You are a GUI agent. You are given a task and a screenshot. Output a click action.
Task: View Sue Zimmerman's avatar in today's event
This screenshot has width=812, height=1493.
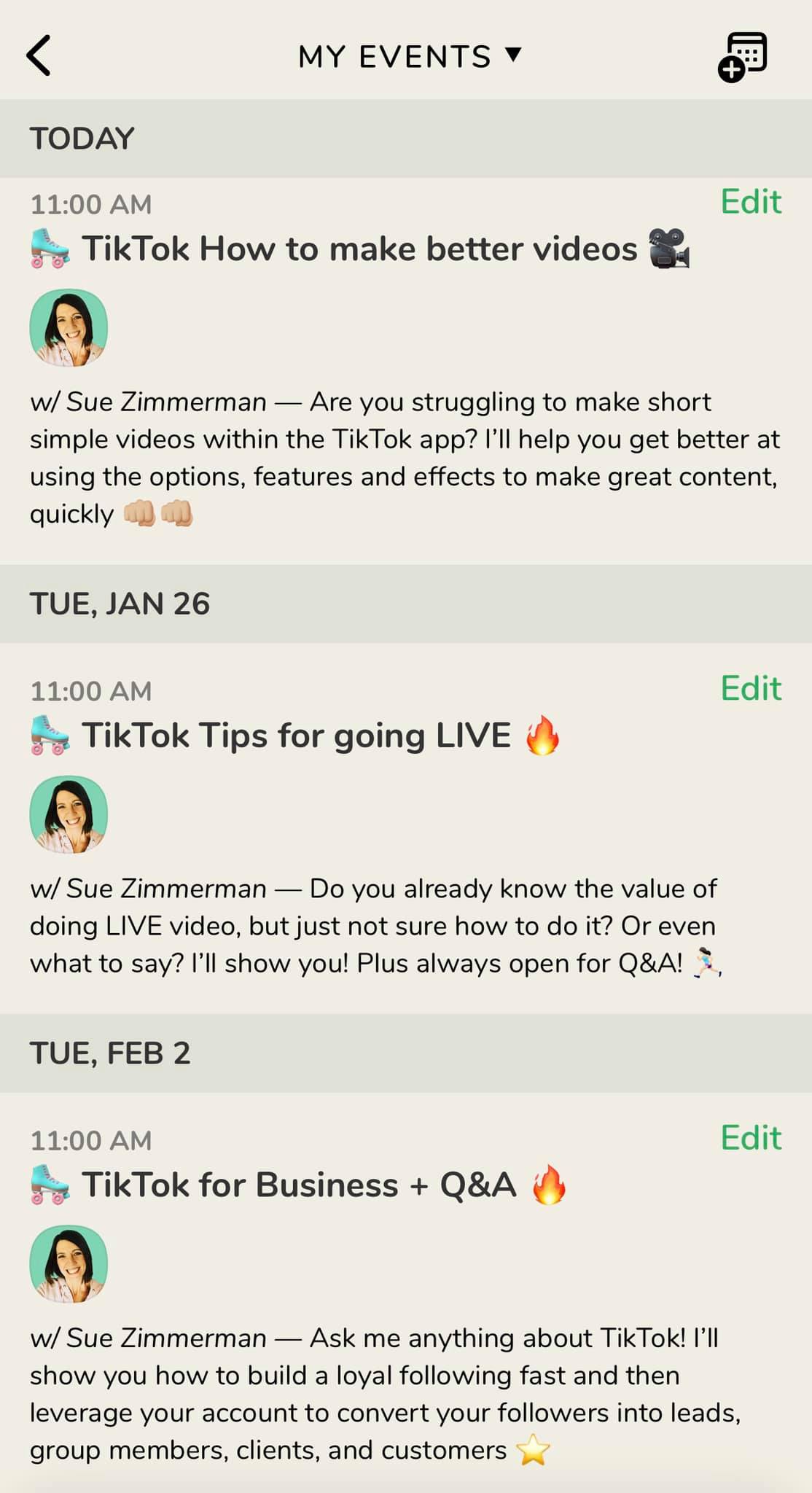69,328
